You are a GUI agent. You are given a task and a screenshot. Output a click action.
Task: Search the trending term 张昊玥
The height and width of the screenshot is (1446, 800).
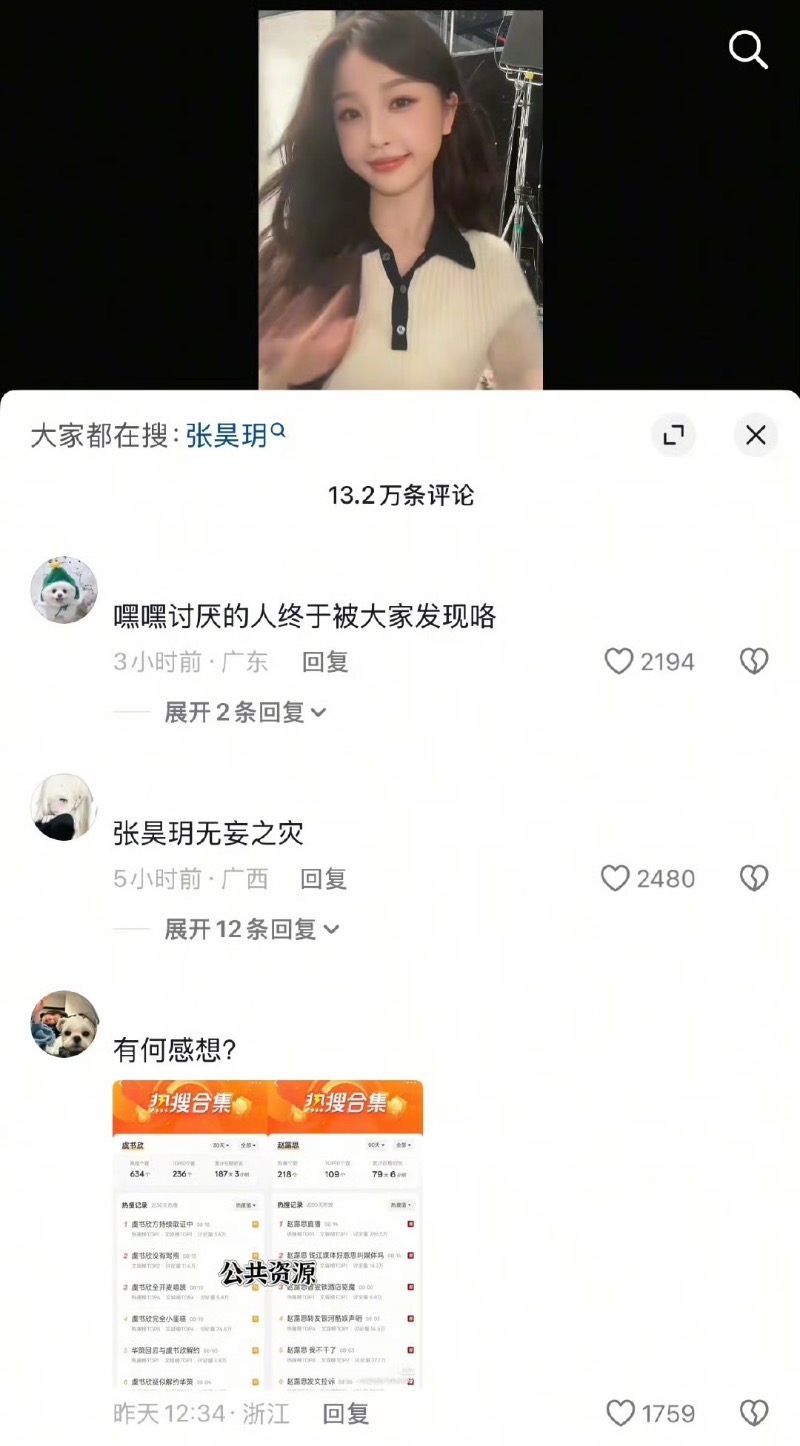[x=227, y=436]
